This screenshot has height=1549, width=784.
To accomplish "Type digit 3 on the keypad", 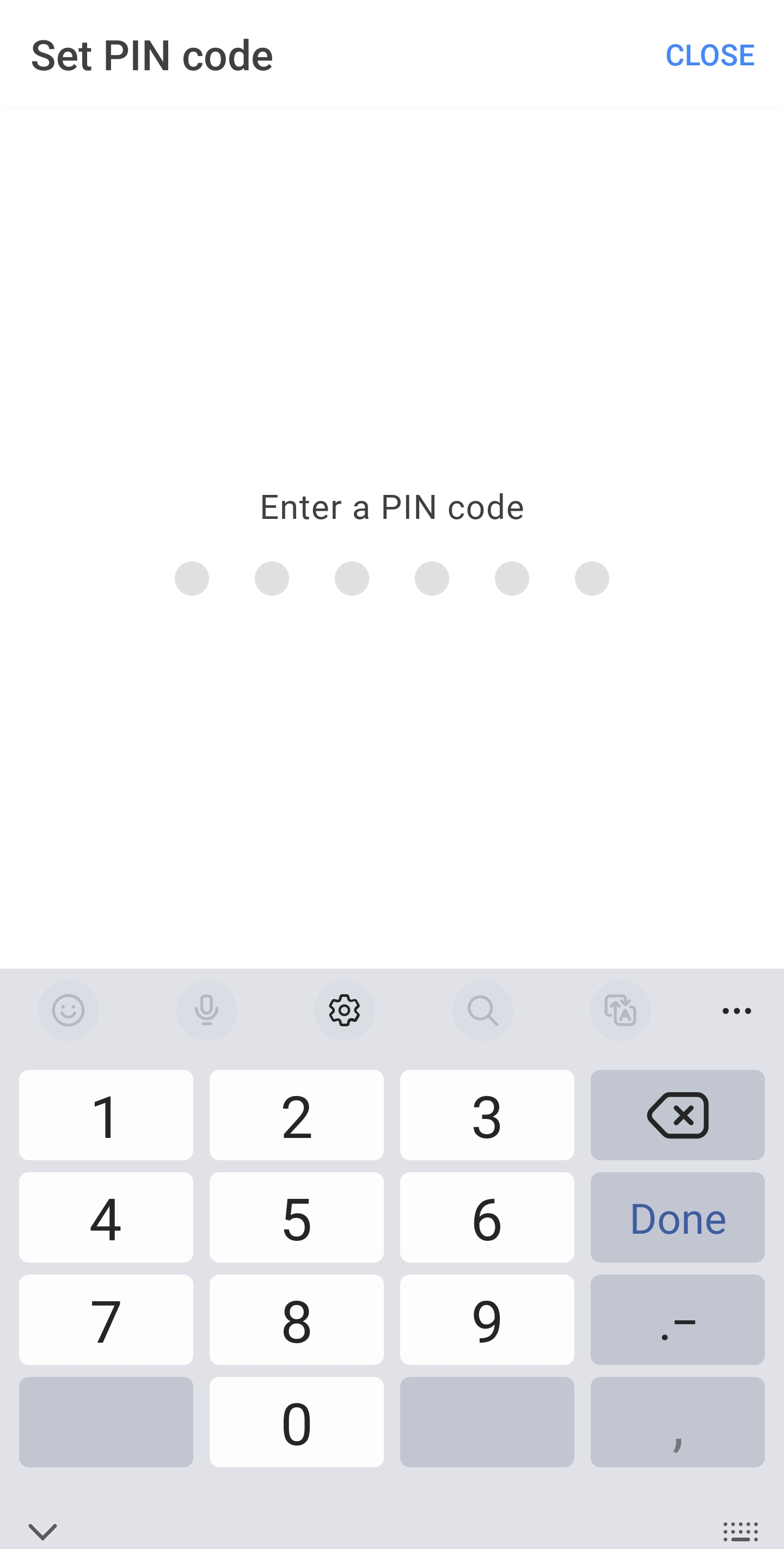I will 487,1115.
